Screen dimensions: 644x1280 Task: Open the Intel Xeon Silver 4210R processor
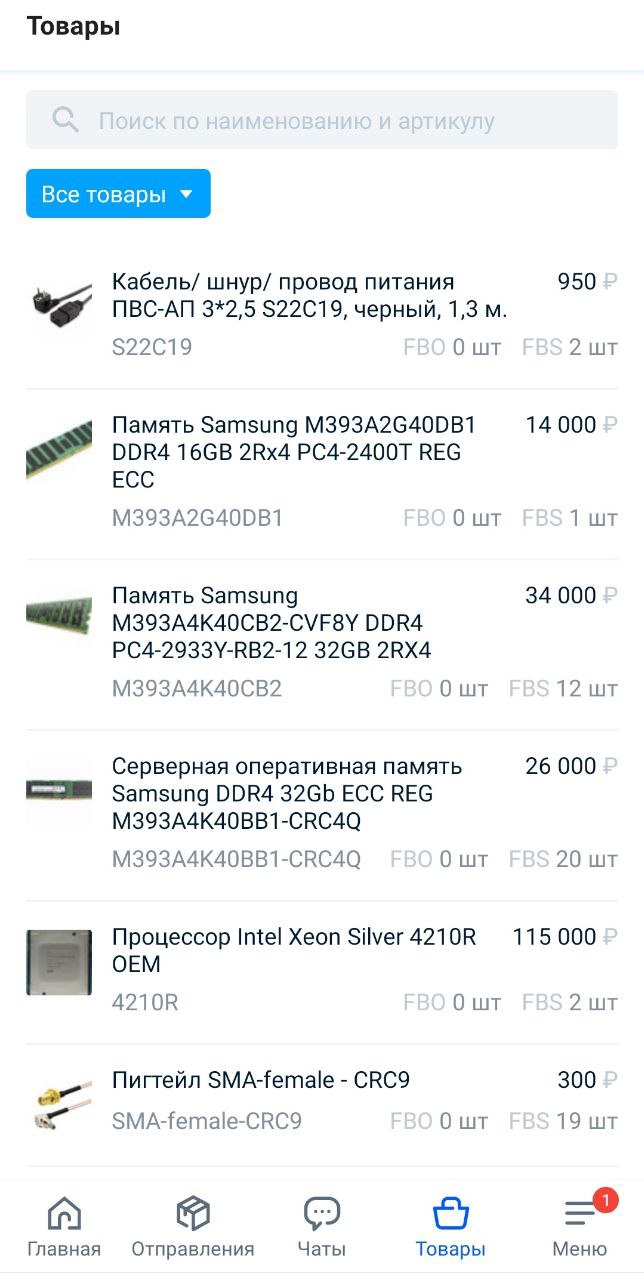(x=294, y=950)
